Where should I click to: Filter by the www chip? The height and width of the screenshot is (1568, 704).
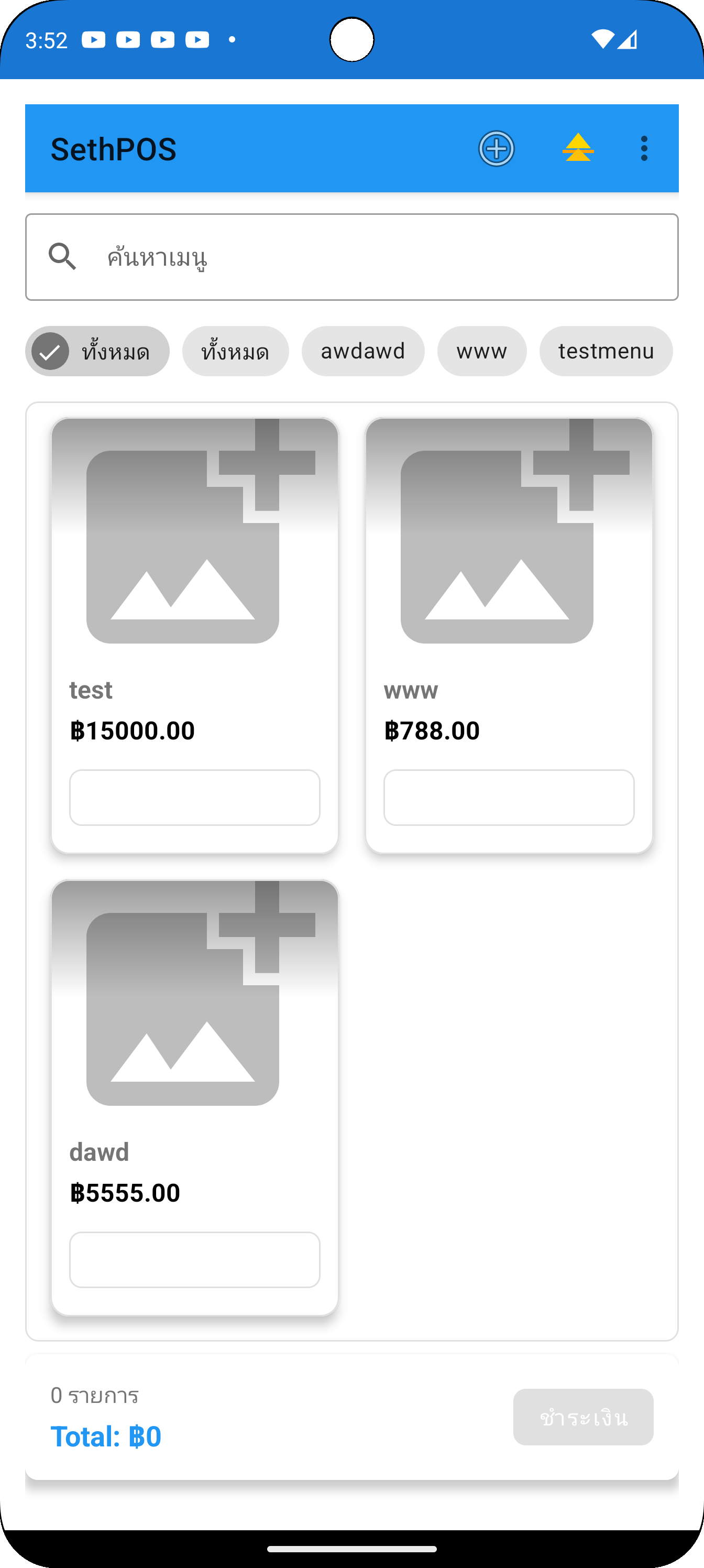pos(481,351)
